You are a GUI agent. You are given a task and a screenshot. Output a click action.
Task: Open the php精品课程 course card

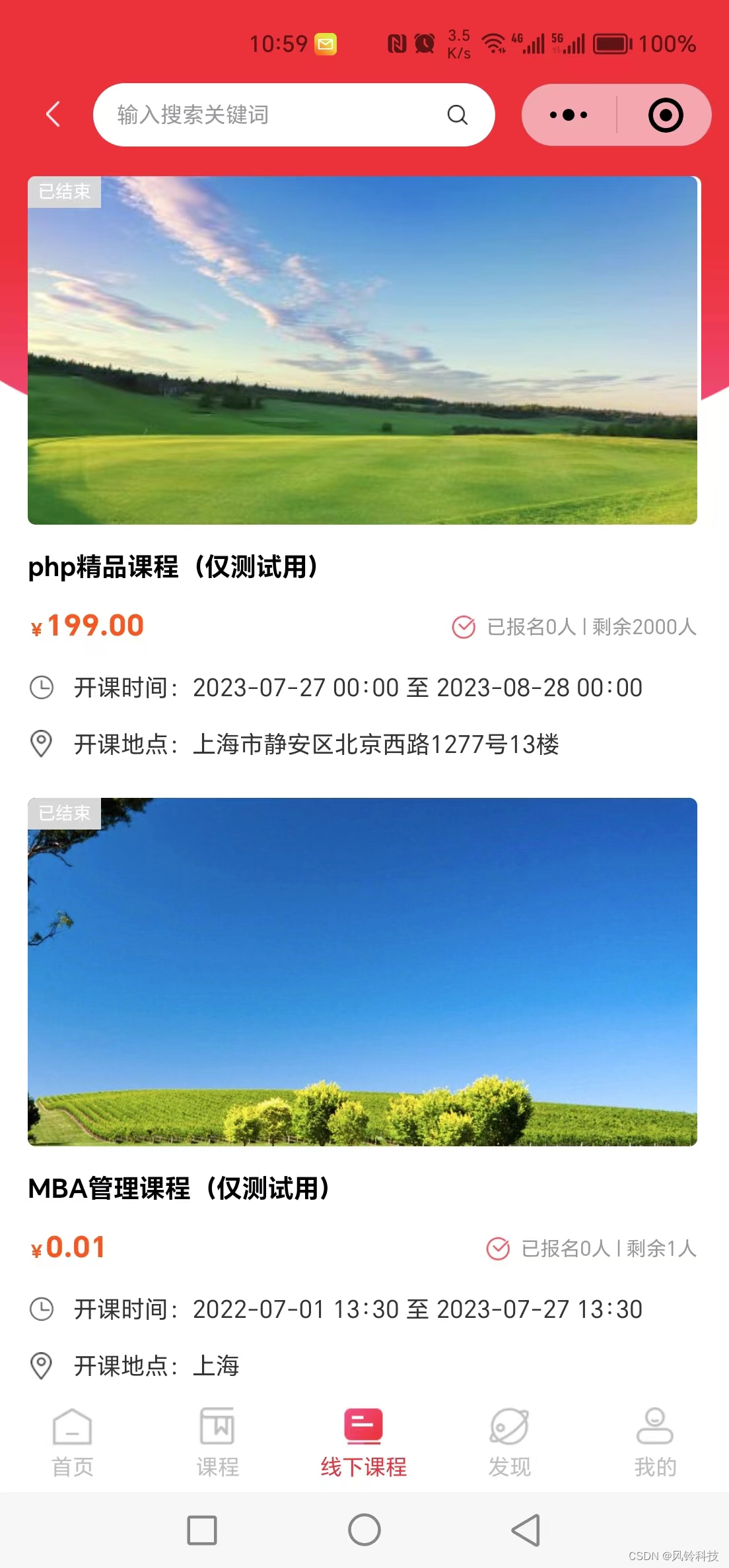[x=363, y=350]
